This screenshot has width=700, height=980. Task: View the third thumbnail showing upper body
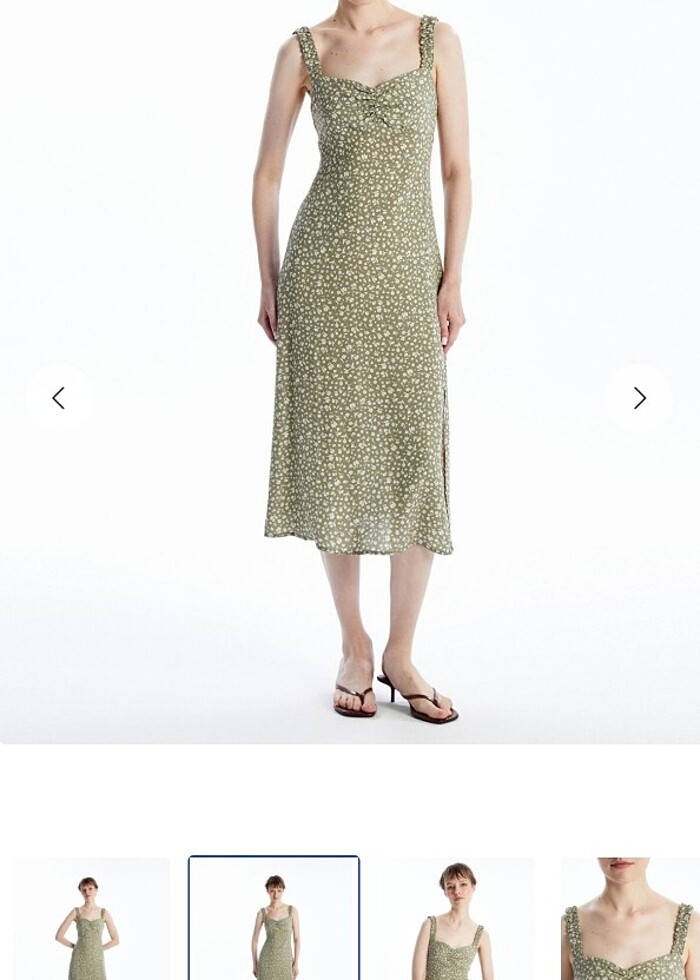(456, 918)
